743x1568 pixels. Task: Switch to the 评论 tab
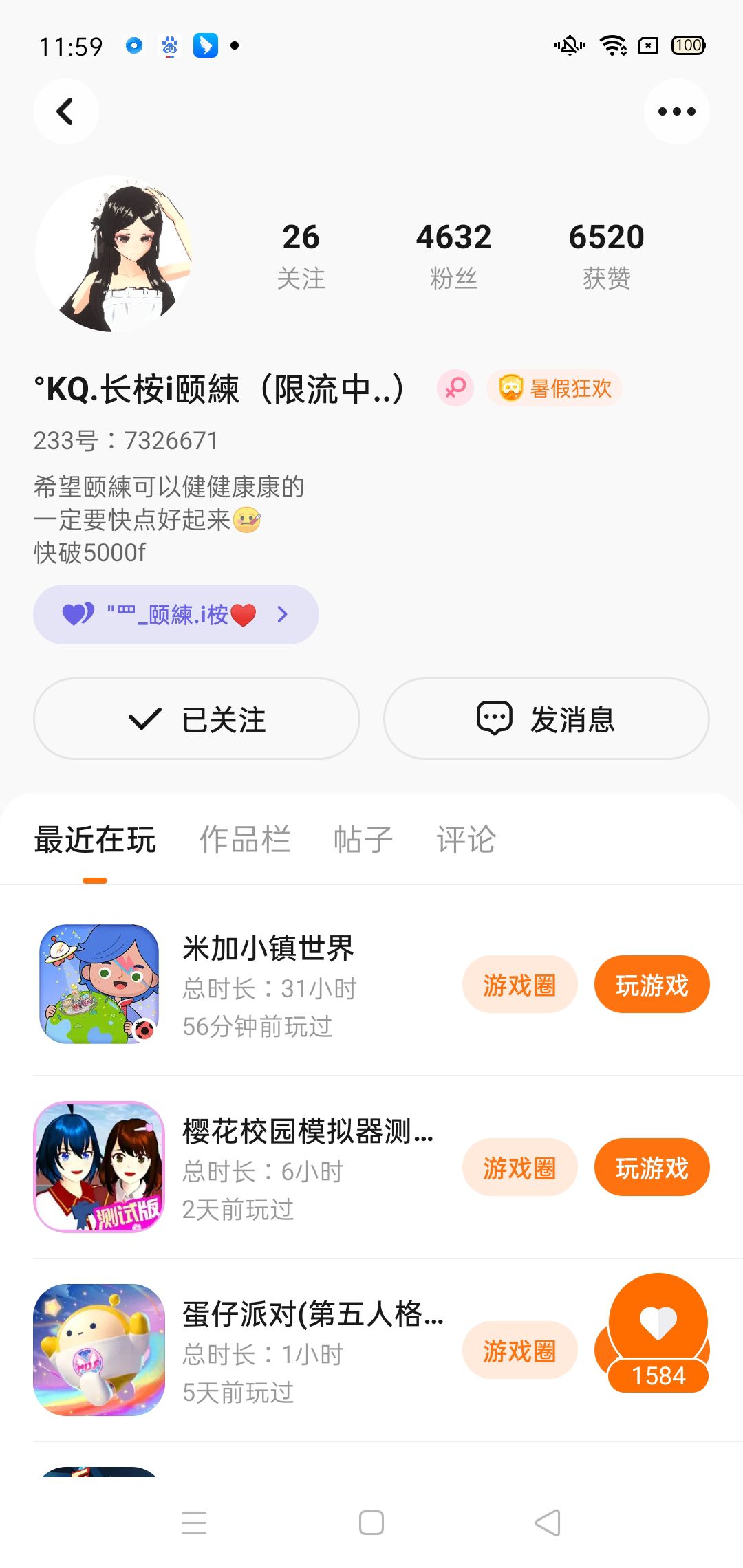466,840
